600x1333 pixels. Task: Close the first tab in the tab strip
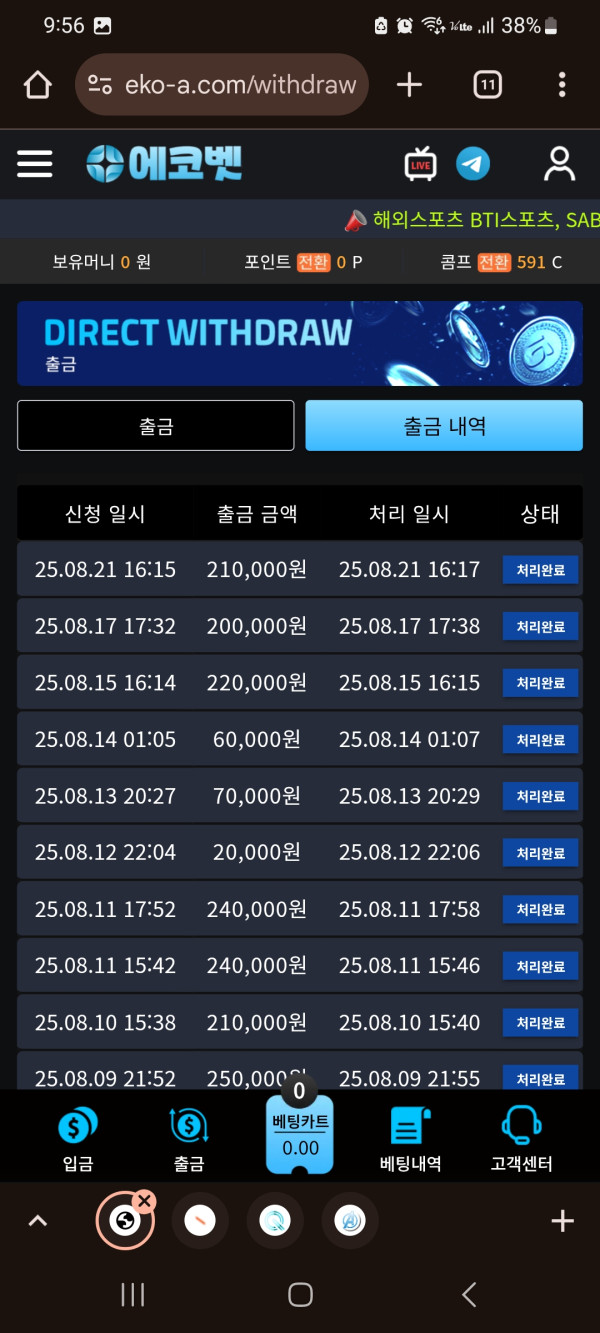[145, 1201]
